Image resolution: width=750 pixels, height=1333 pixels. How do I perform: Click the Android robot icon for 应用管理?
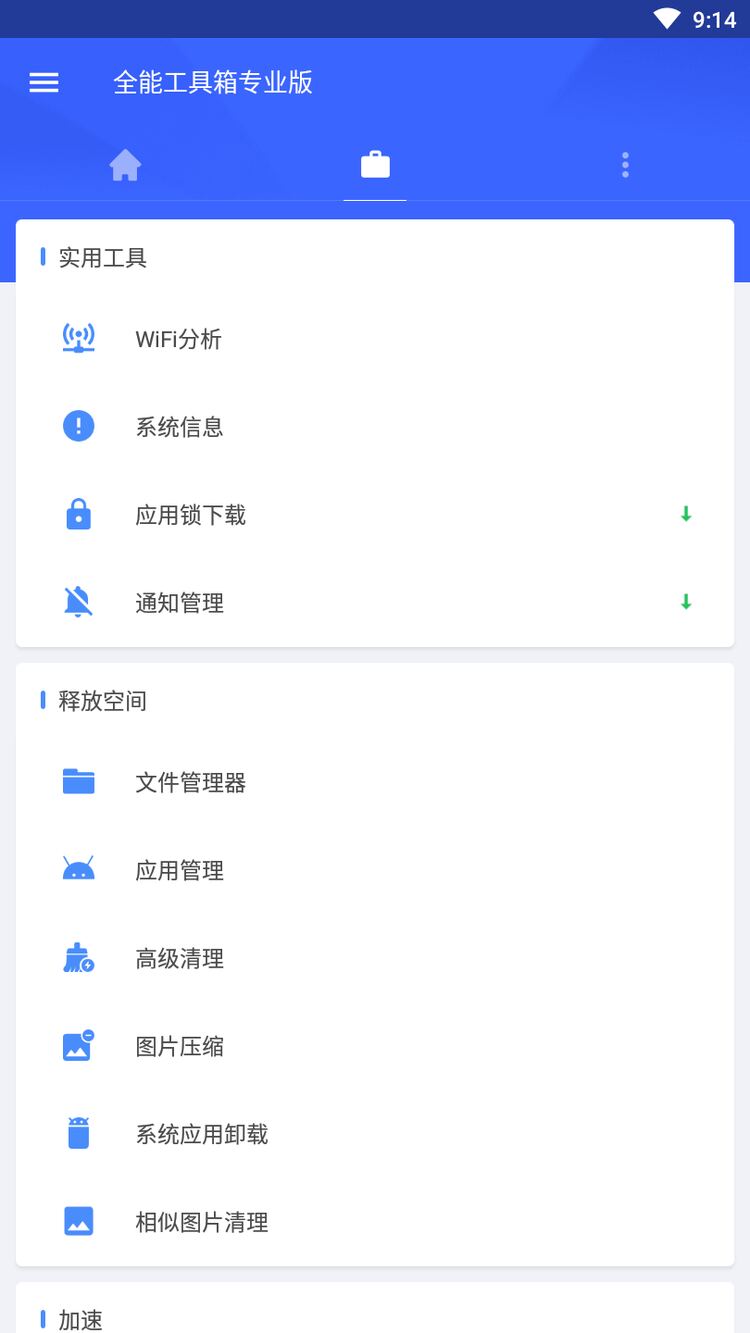78,869
